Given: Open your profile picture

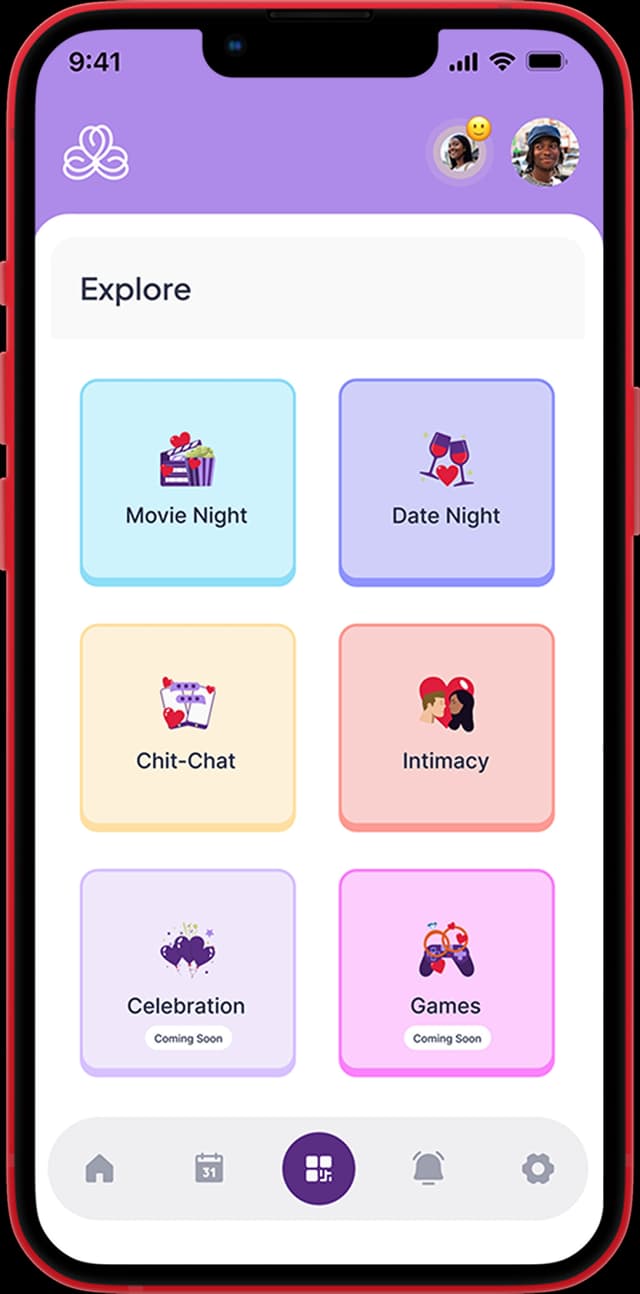Looking at the screenshot, I should (x=545, y=153).
